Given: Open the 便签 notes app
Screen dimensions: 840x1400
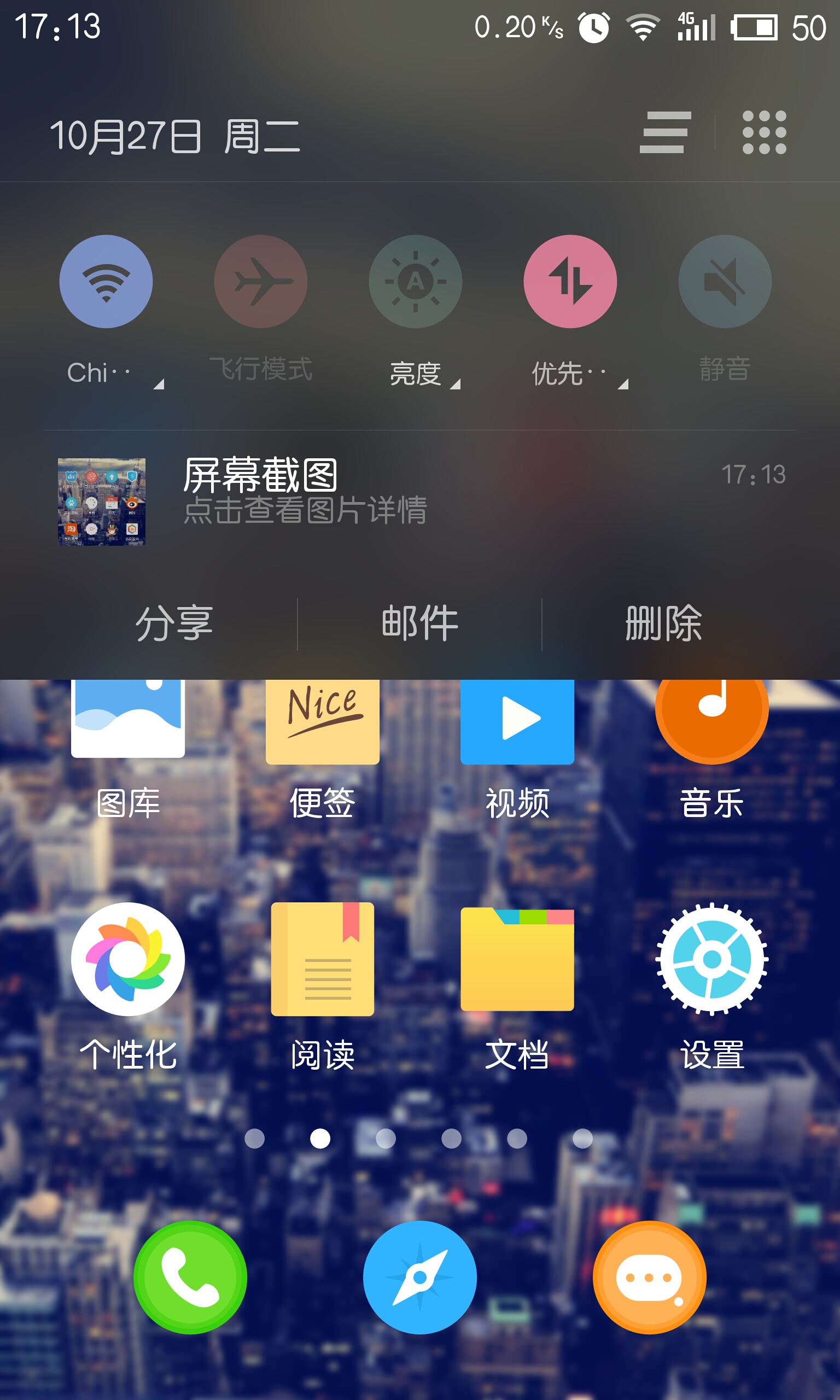Looking at the screenshot, I should click(x=323, y=748).
